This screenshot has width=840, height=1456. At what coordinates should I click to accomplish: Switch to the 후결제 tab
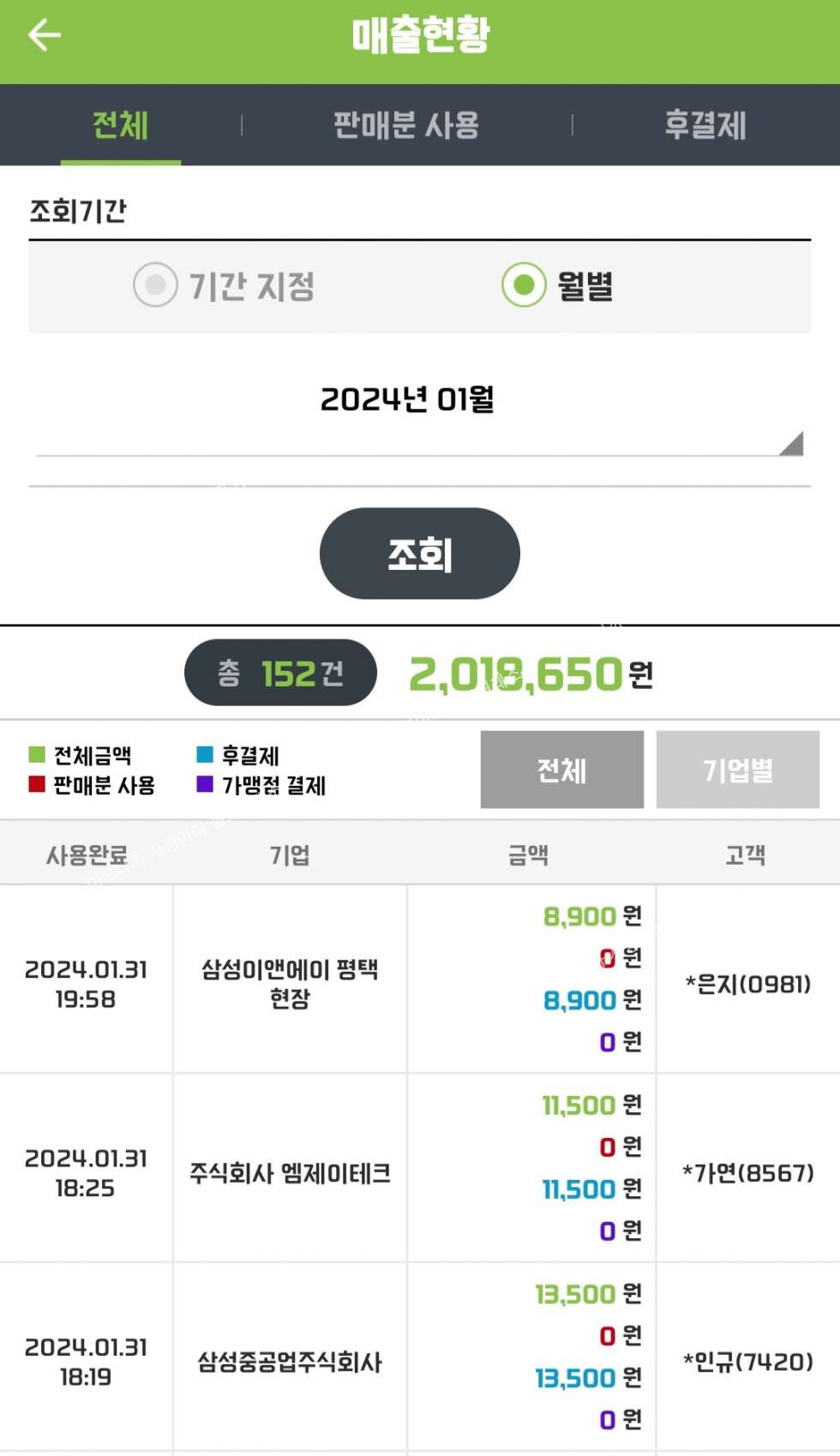click(705, 125)
